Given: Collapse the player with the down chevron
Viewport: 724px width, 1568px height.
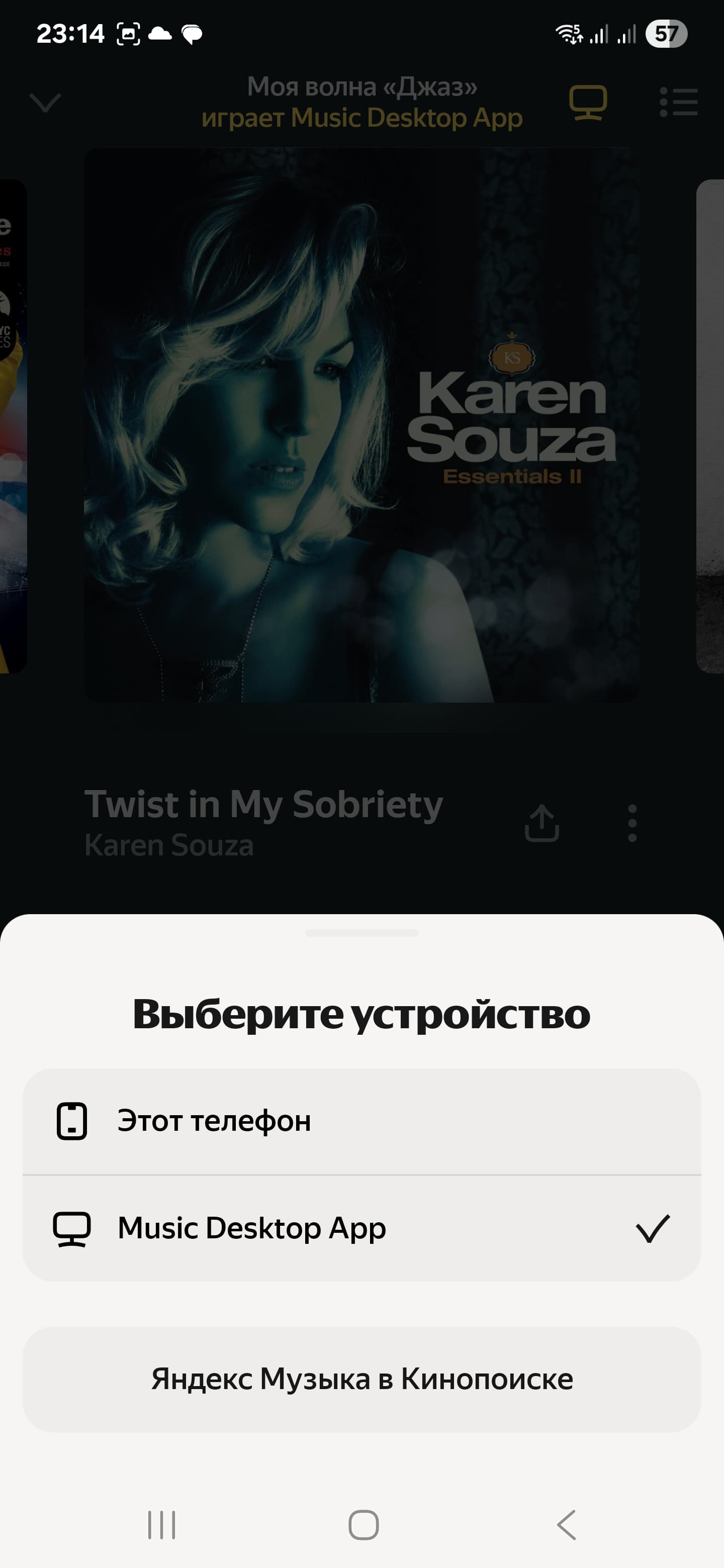Looking at the screenshot, I should tap(45, 102).
